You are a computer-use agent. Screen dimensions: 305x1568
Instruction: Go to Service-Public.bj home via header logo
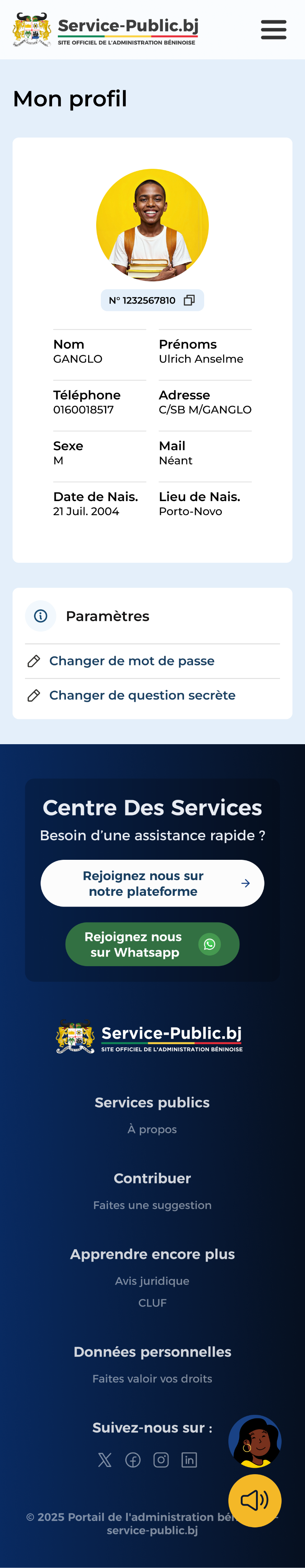[105, 29]
